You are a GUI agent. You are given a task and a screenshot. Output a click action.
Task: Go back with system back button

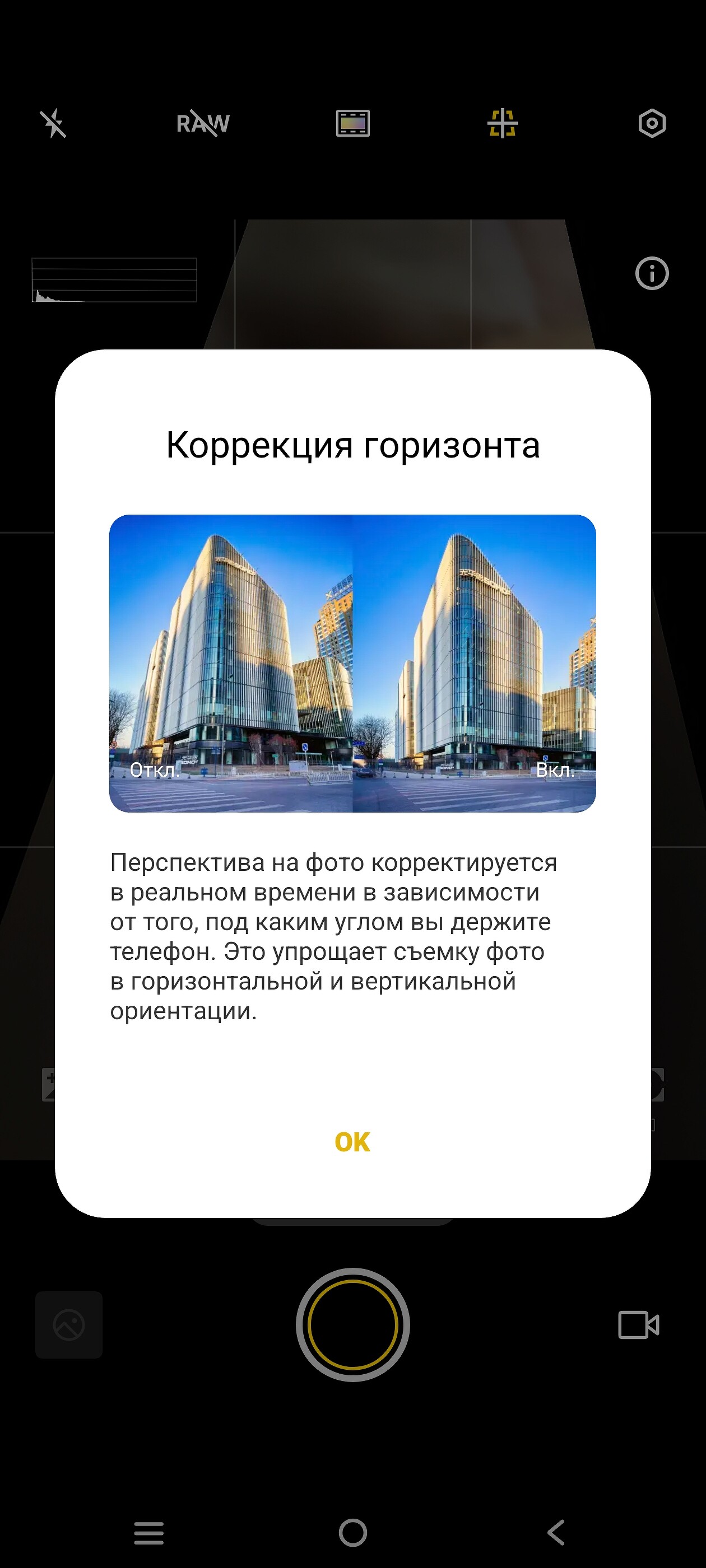(x=556, y=1532)
